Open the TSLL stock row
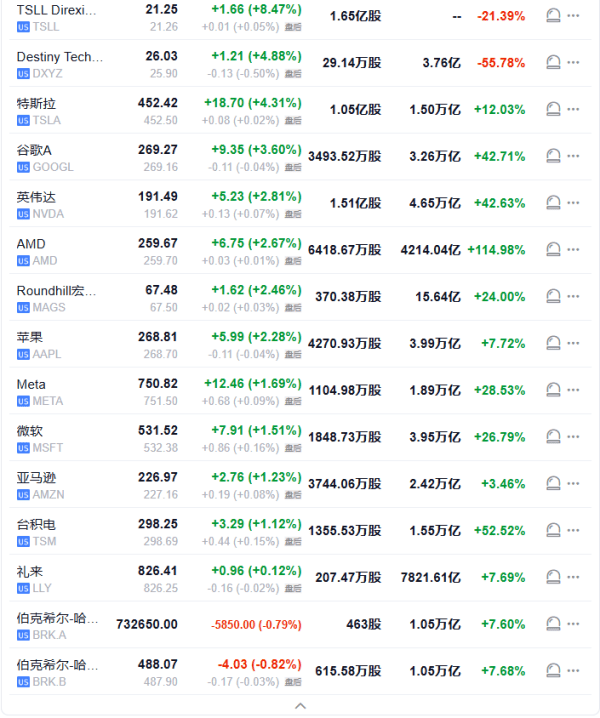 (x=58, y=10)
